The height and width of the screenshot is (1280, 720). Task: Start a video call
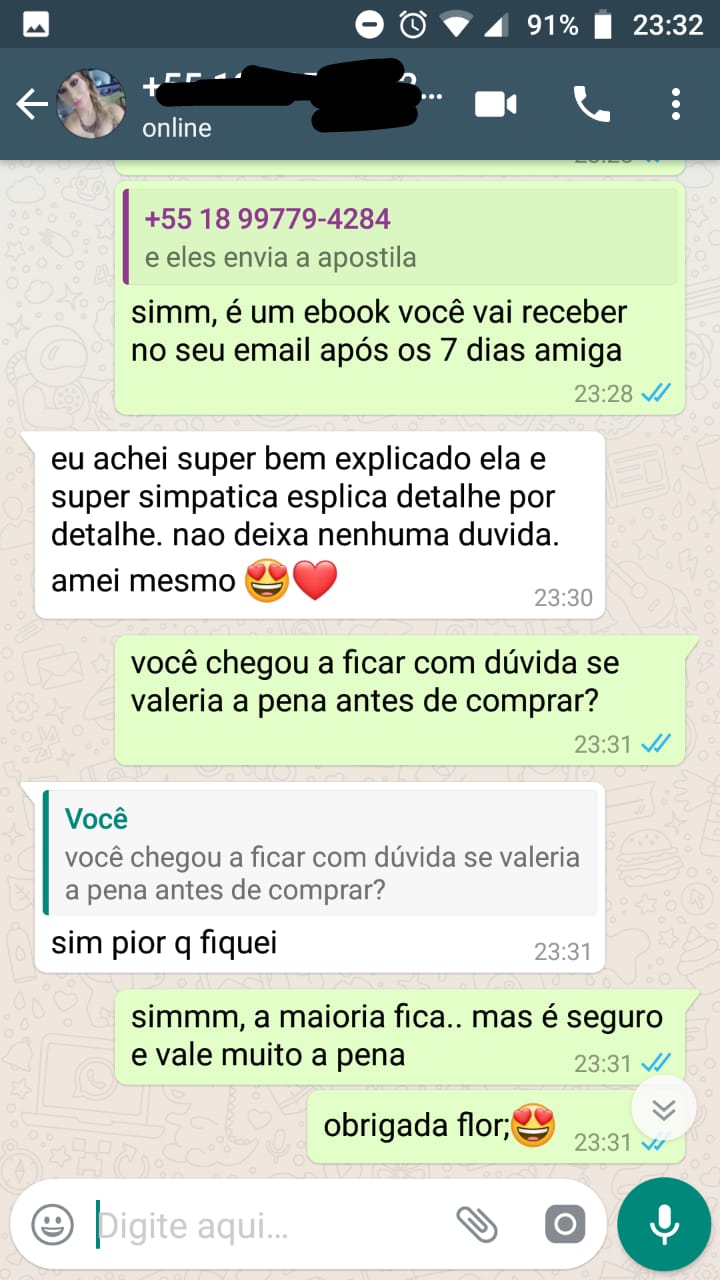click(496, 104)
